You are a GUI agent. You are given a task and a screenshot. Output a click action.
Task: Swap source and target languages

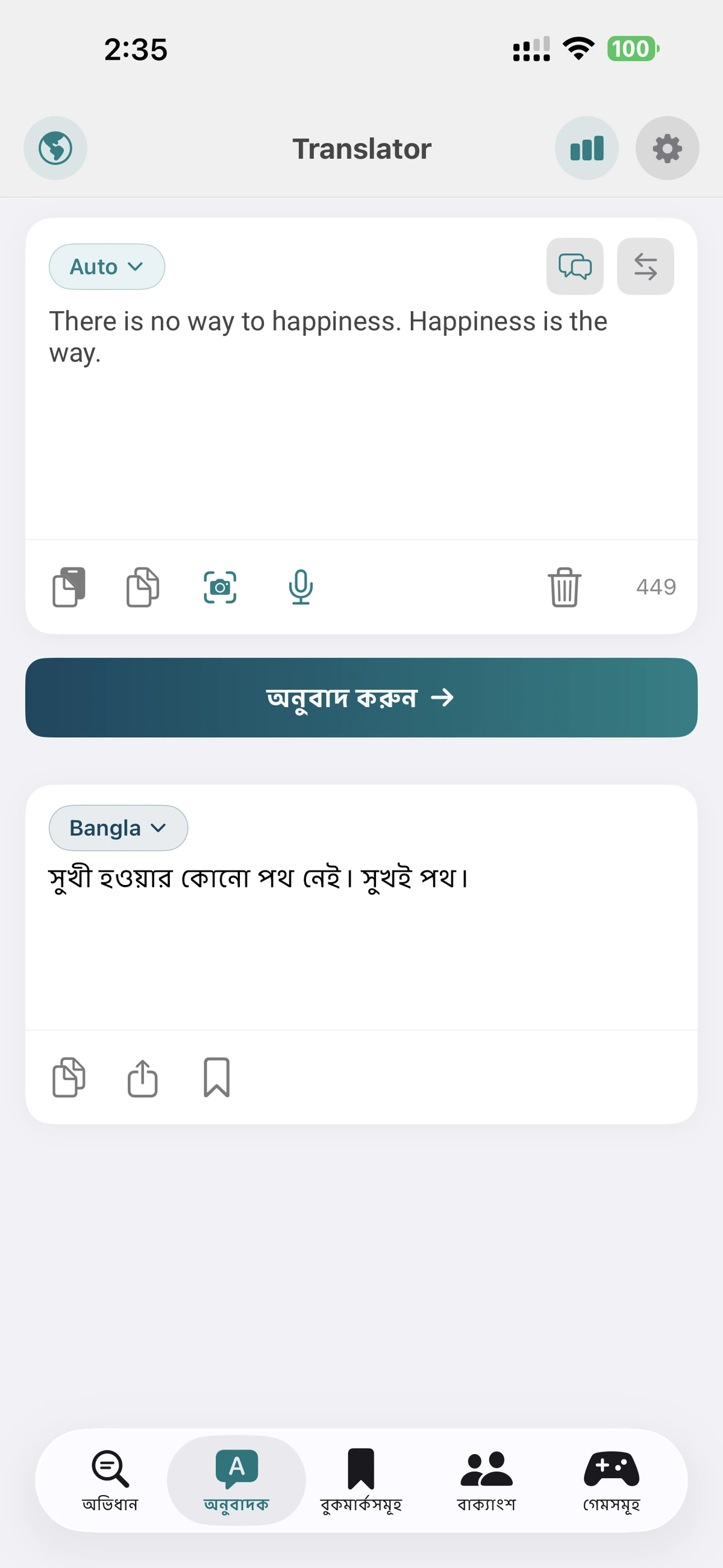pyautogui.click(x=645, y=266)
